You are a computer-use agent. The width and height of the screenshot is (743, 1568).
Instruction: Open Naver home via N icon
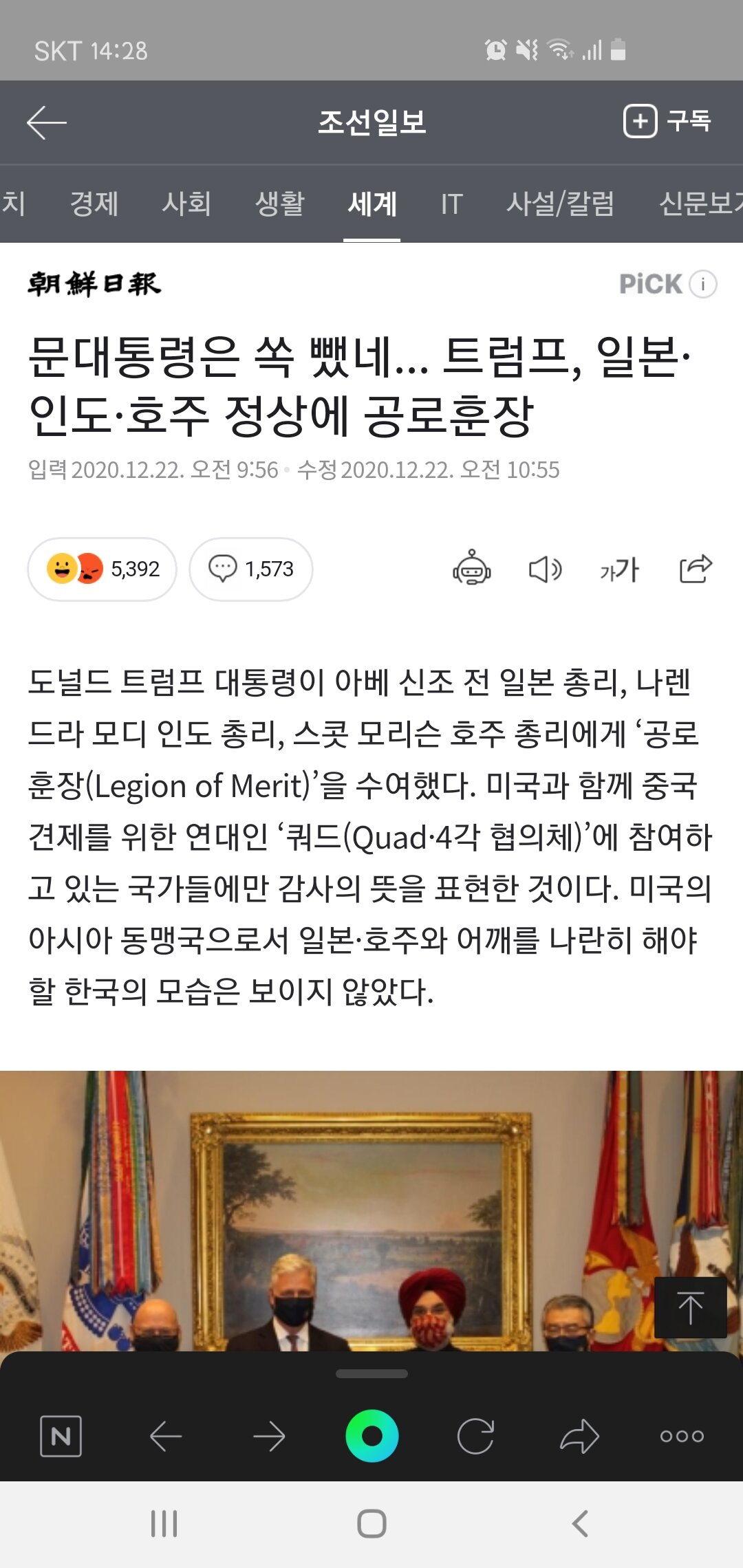(x=61, y=1436)
